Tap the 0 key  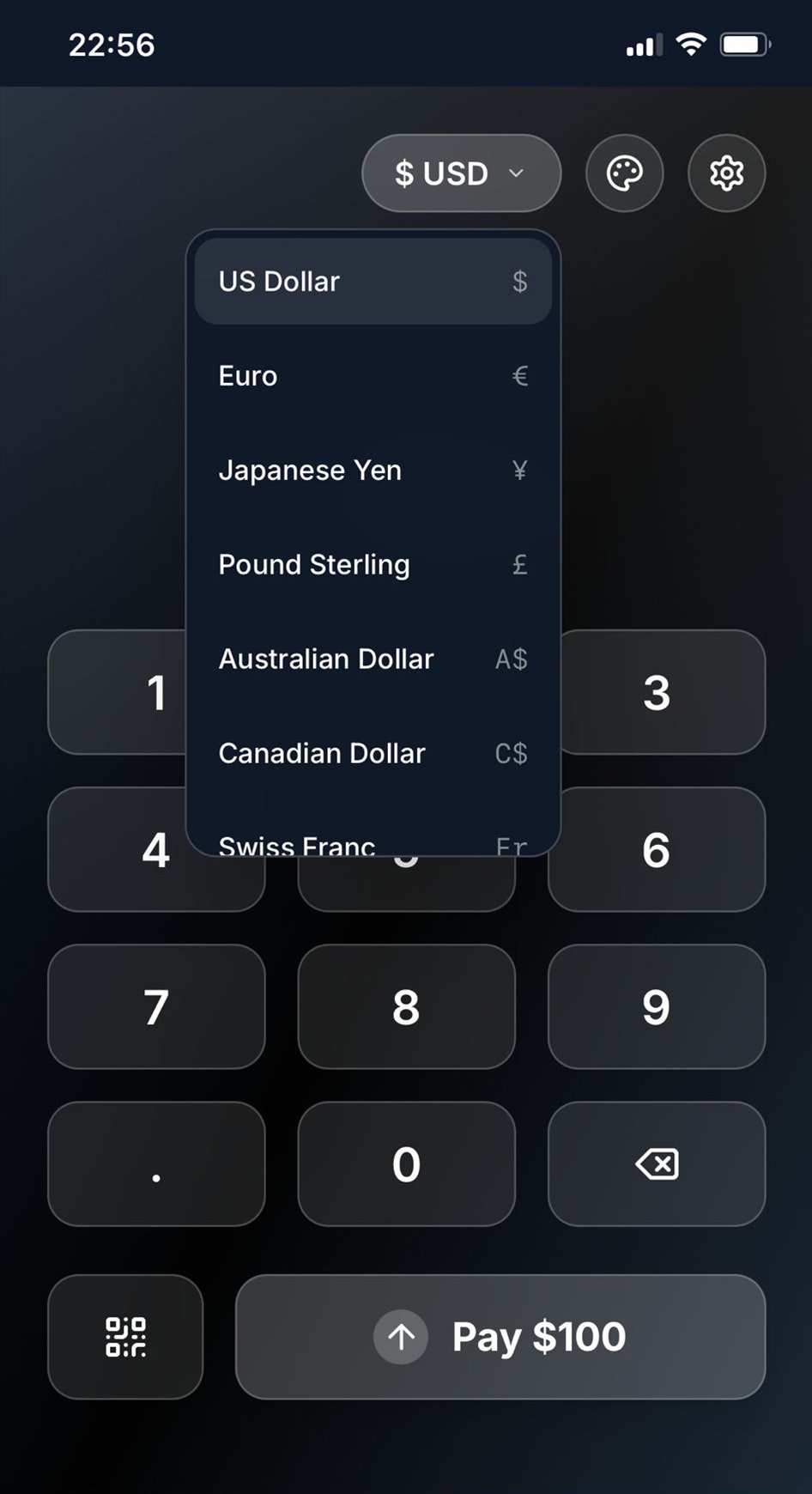(x=406, y=1164)
